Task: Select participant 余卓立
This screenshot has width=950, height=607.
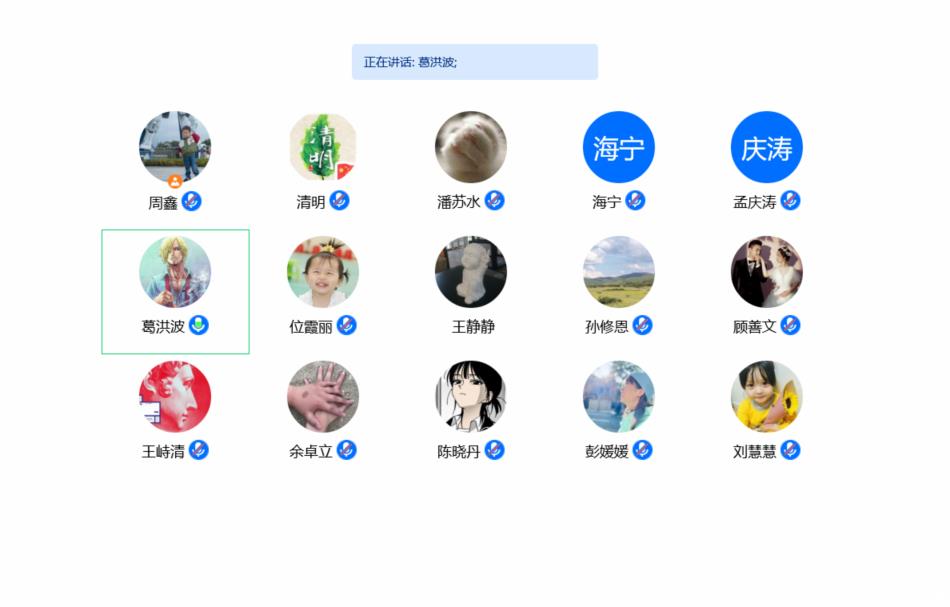Action: (323, 397)
